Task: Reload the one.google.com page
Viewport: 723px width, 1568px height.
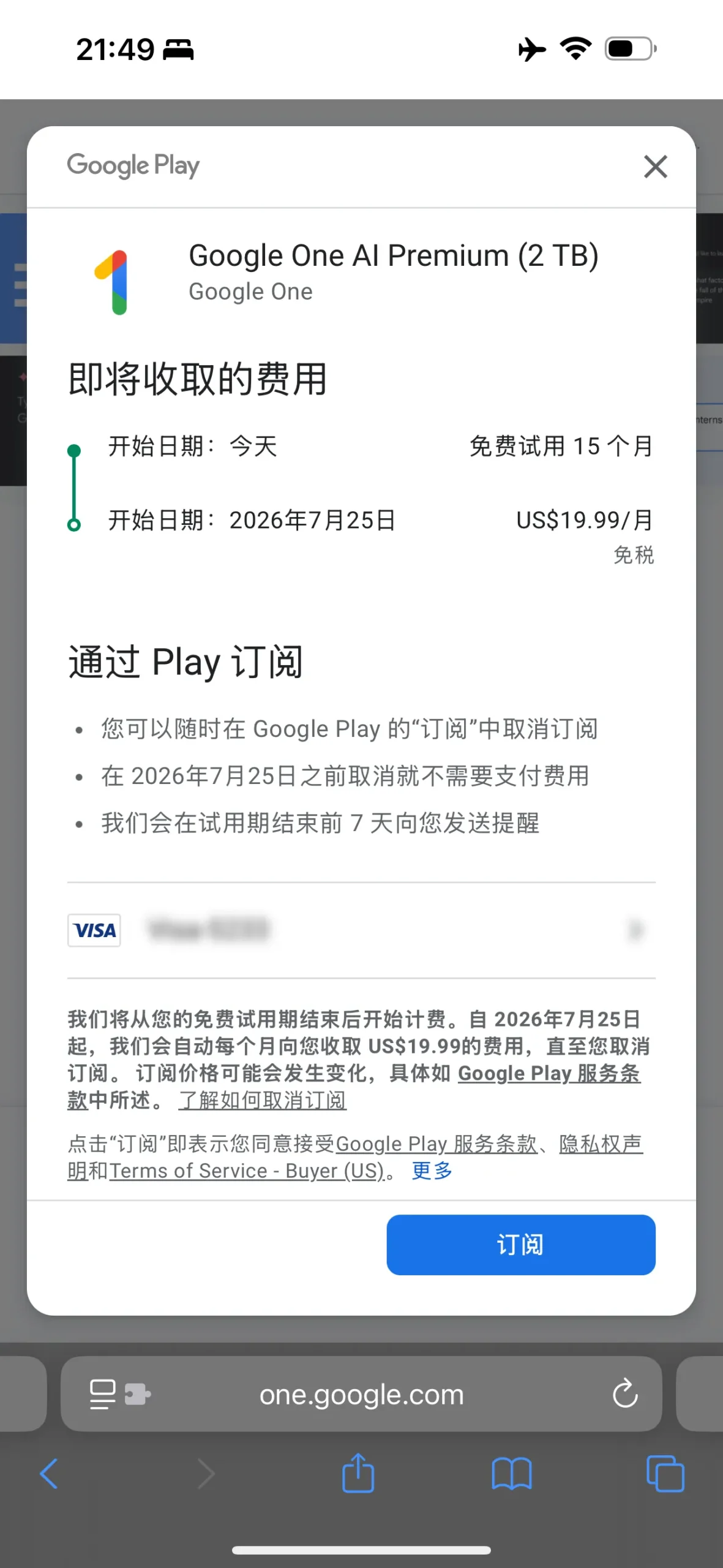Action: (625, 1394)
